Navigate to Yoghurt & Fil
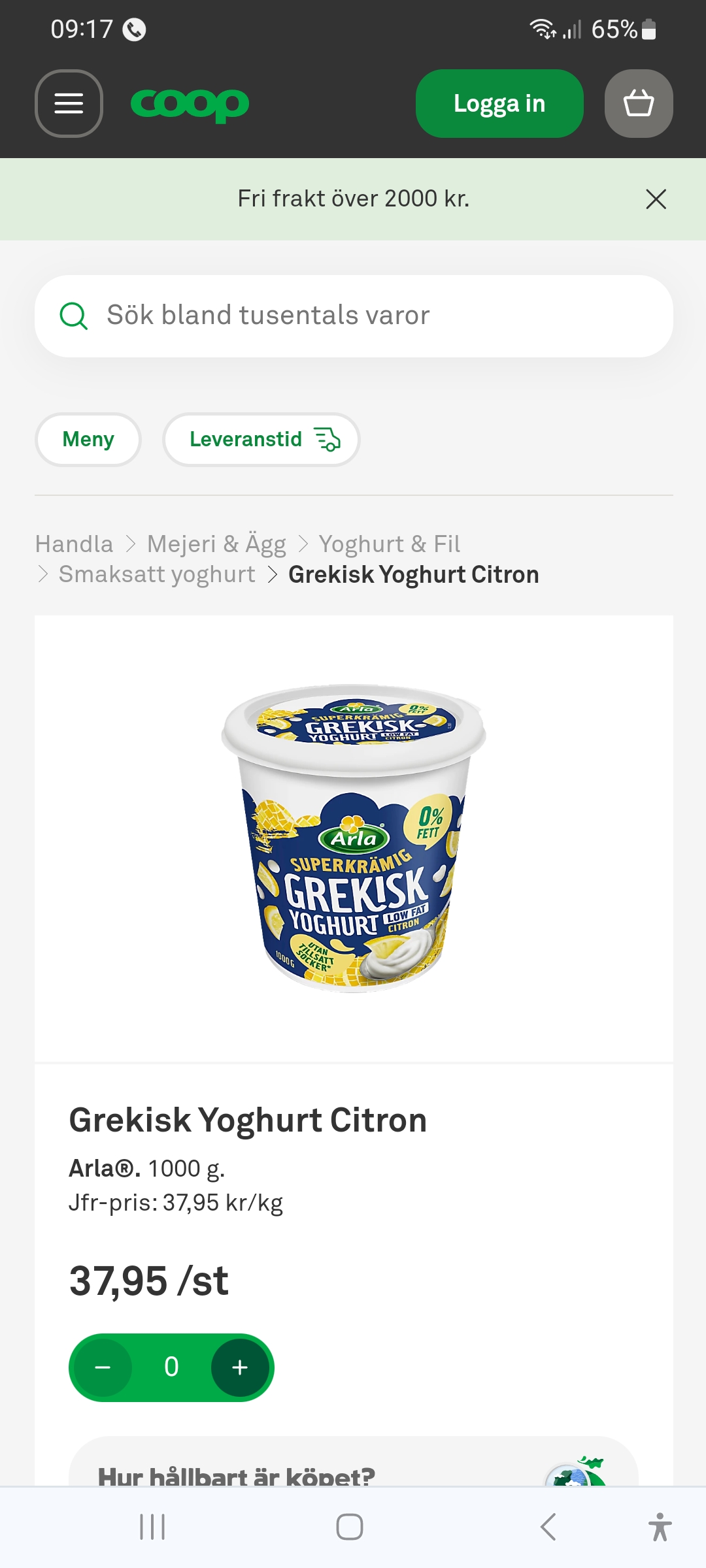706x1568 pixels. point(389,544)
